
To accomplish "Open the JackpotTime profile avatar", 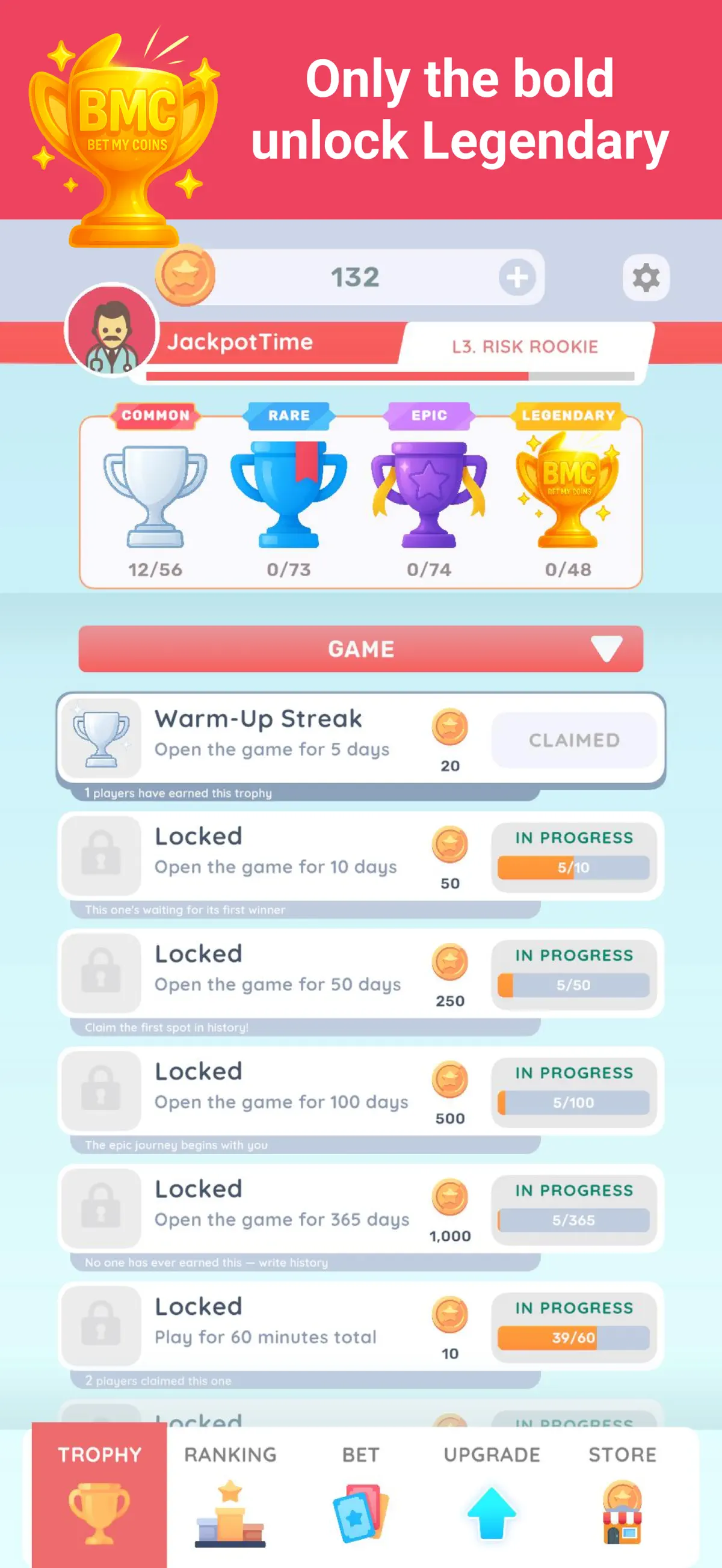I will (112, 331).
